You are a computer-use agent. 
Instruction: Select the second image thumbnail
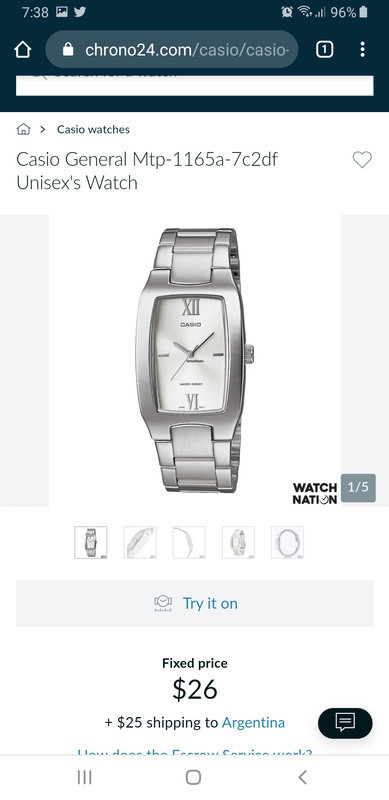coord(140,542)
